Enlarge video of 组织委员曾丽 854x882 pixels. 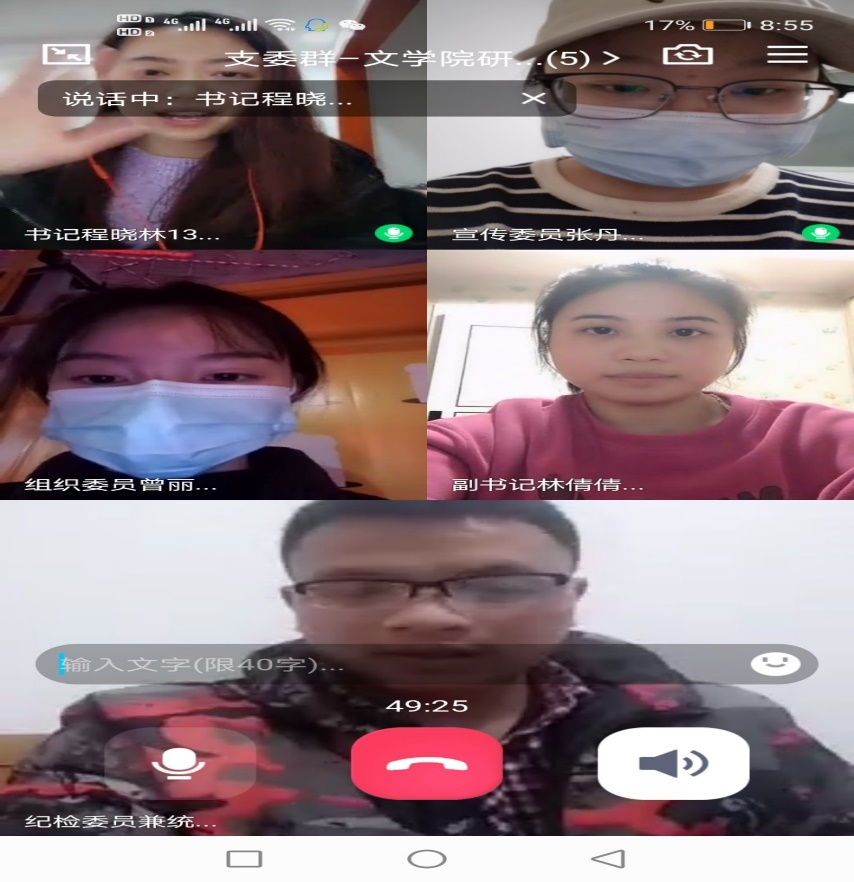pos(213,375)
